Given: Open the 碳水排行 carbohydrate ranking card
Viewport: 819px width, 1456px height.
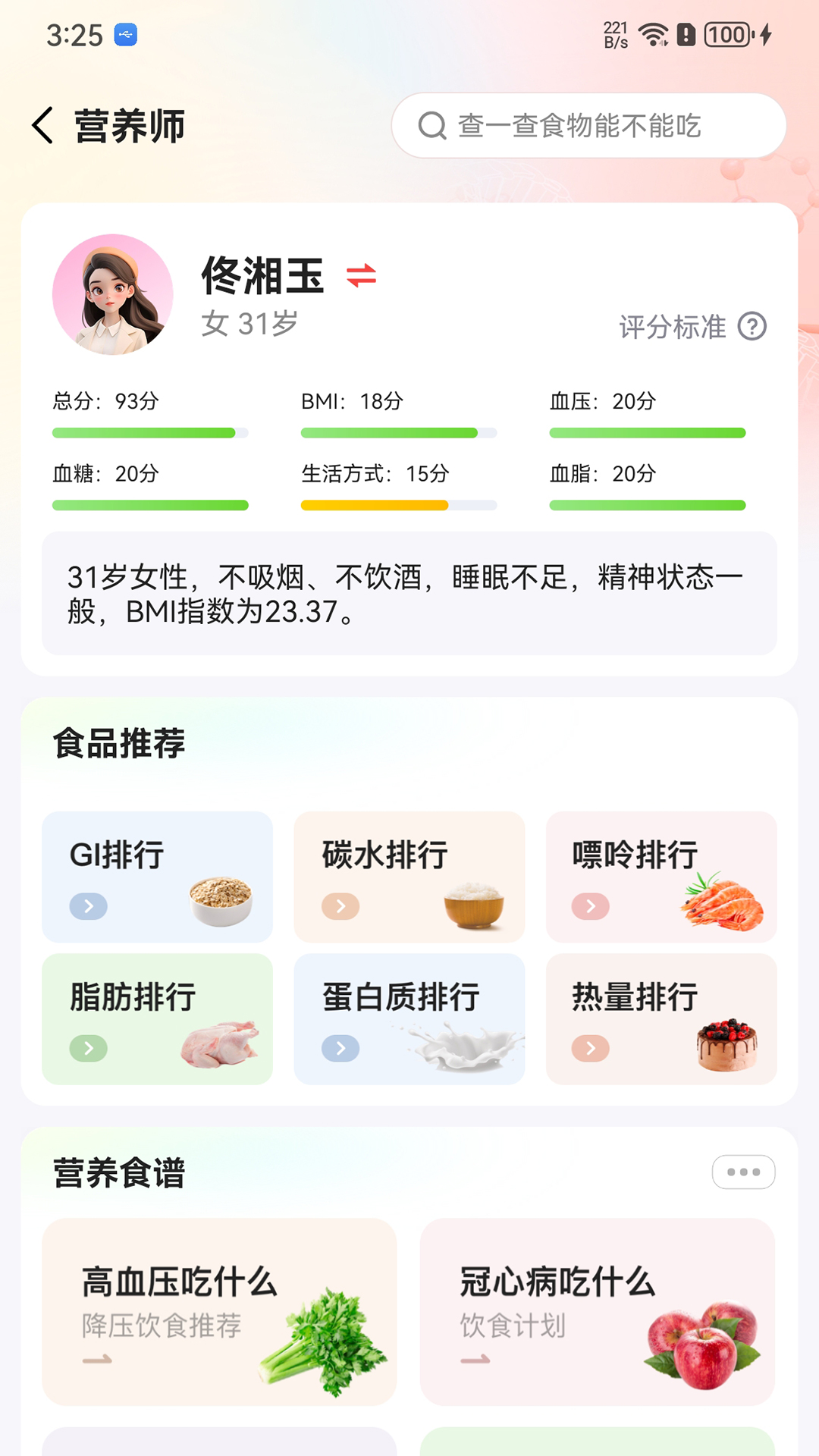Looking at the screenshot, I should coord(409,877).
